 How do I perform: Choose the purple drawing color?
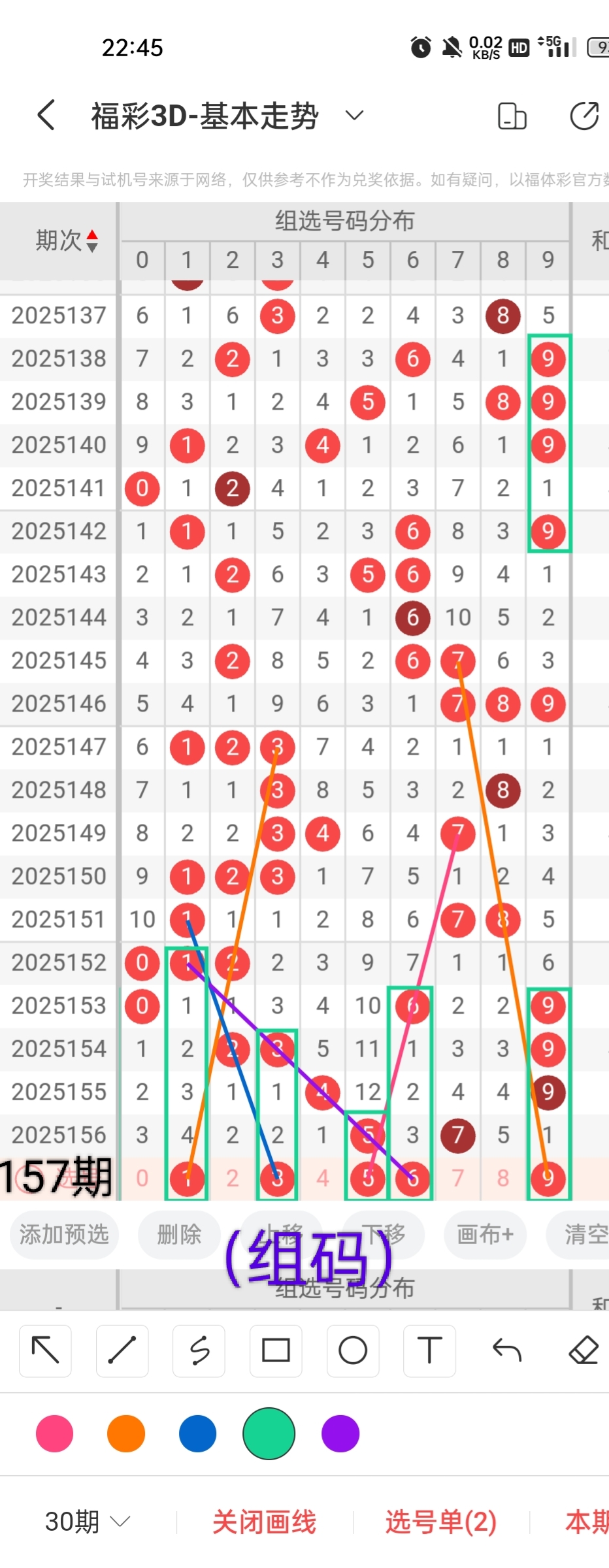click(x=340, y=1433)
